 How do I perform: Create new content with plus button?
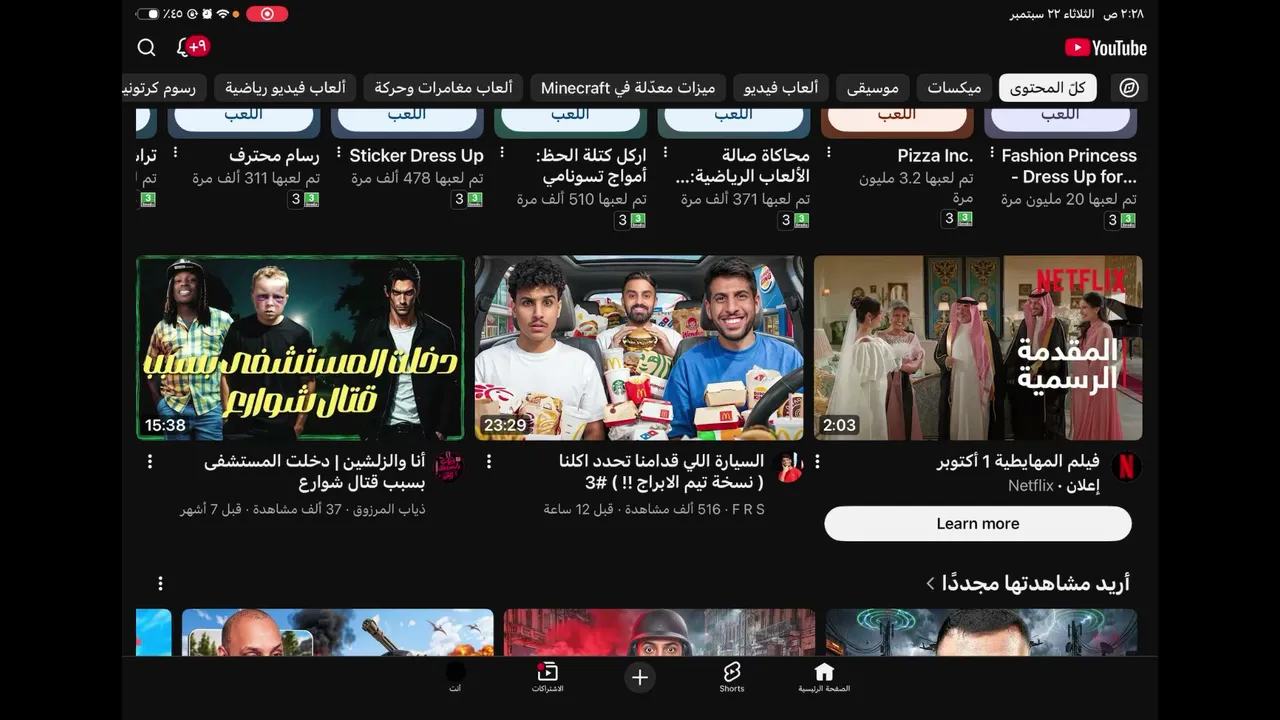point(640,677)
